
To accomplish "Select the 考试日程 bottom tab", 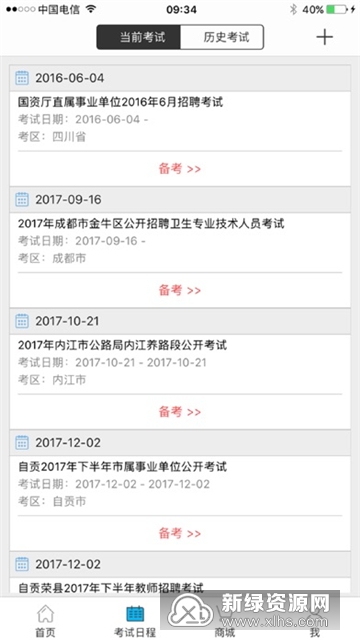I will (x=135, y=621).
